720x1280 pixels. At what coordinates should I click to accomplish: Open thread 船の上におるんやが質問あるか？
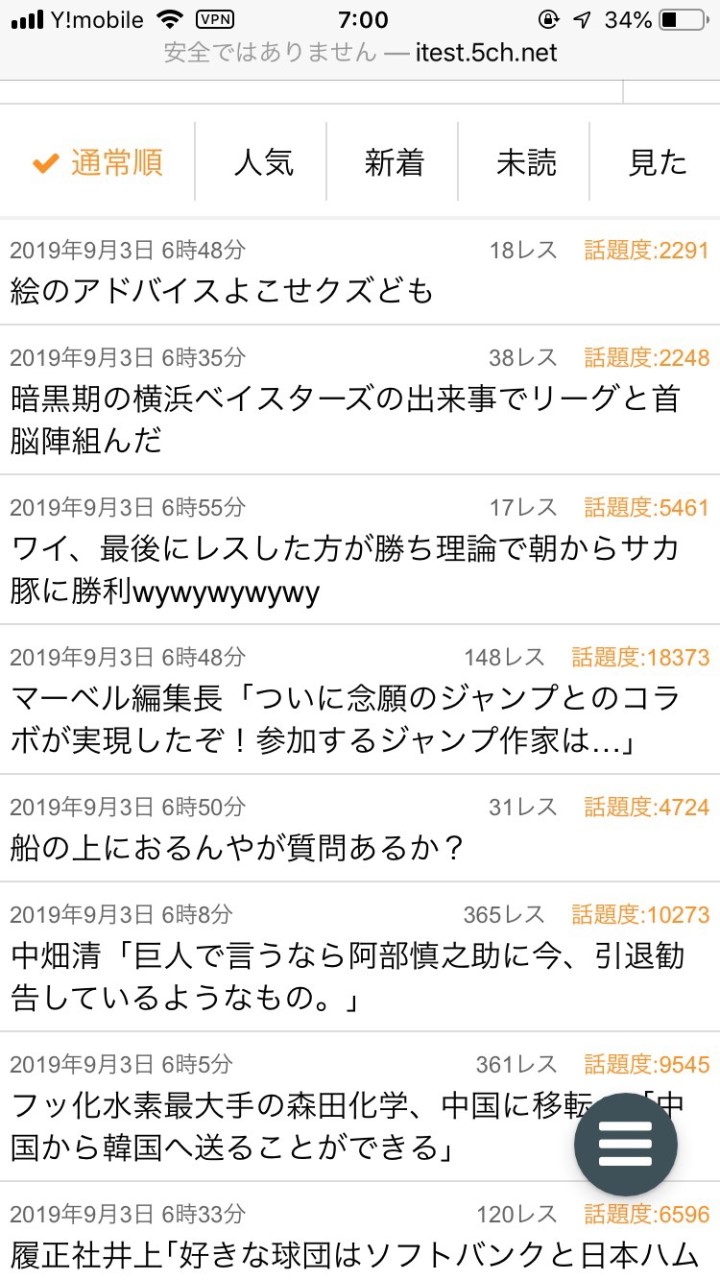tap(360, 828)
